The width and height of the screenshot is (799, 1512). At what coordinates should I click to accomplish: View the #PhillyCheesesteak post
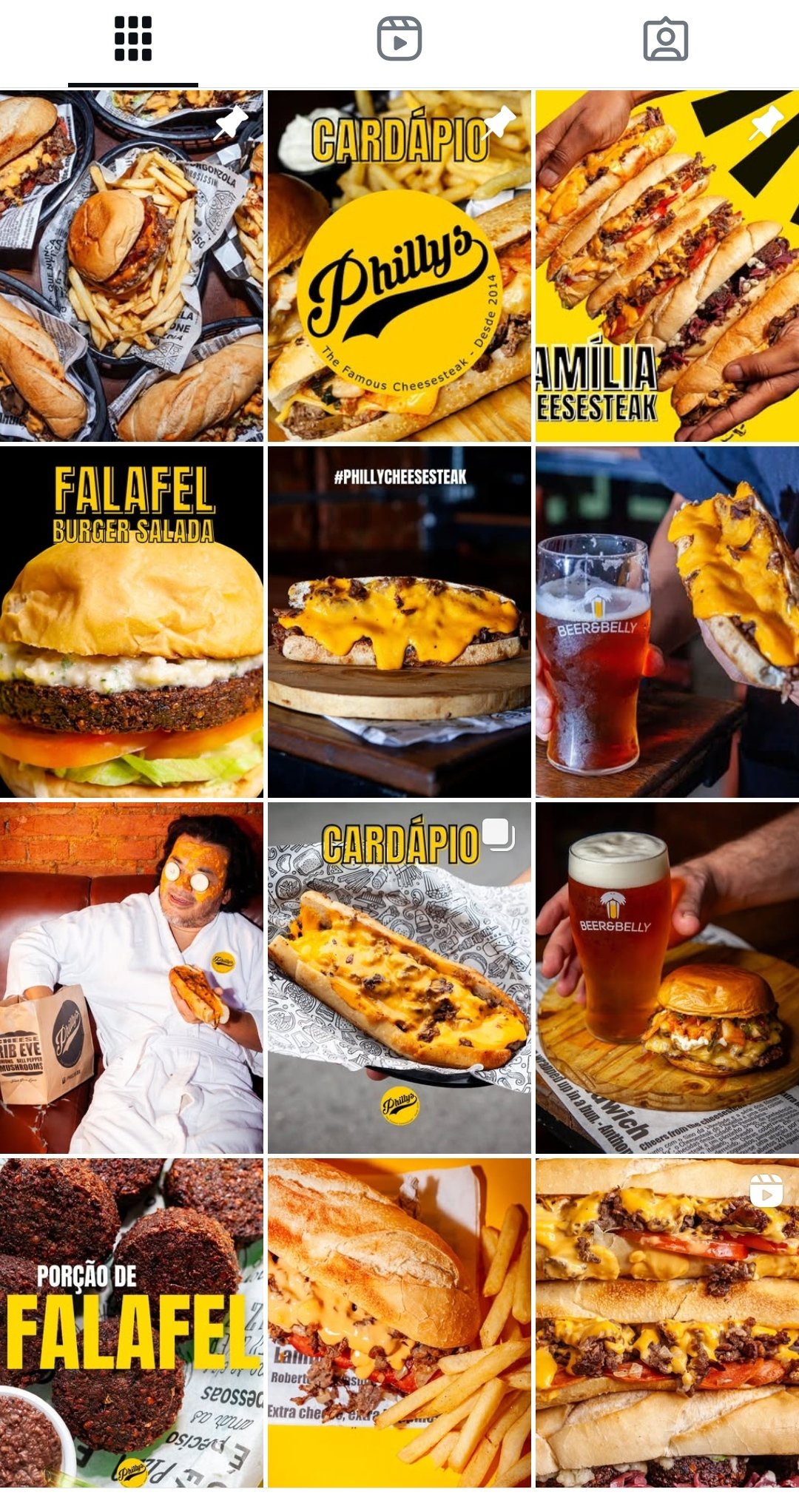click(399, 622)
